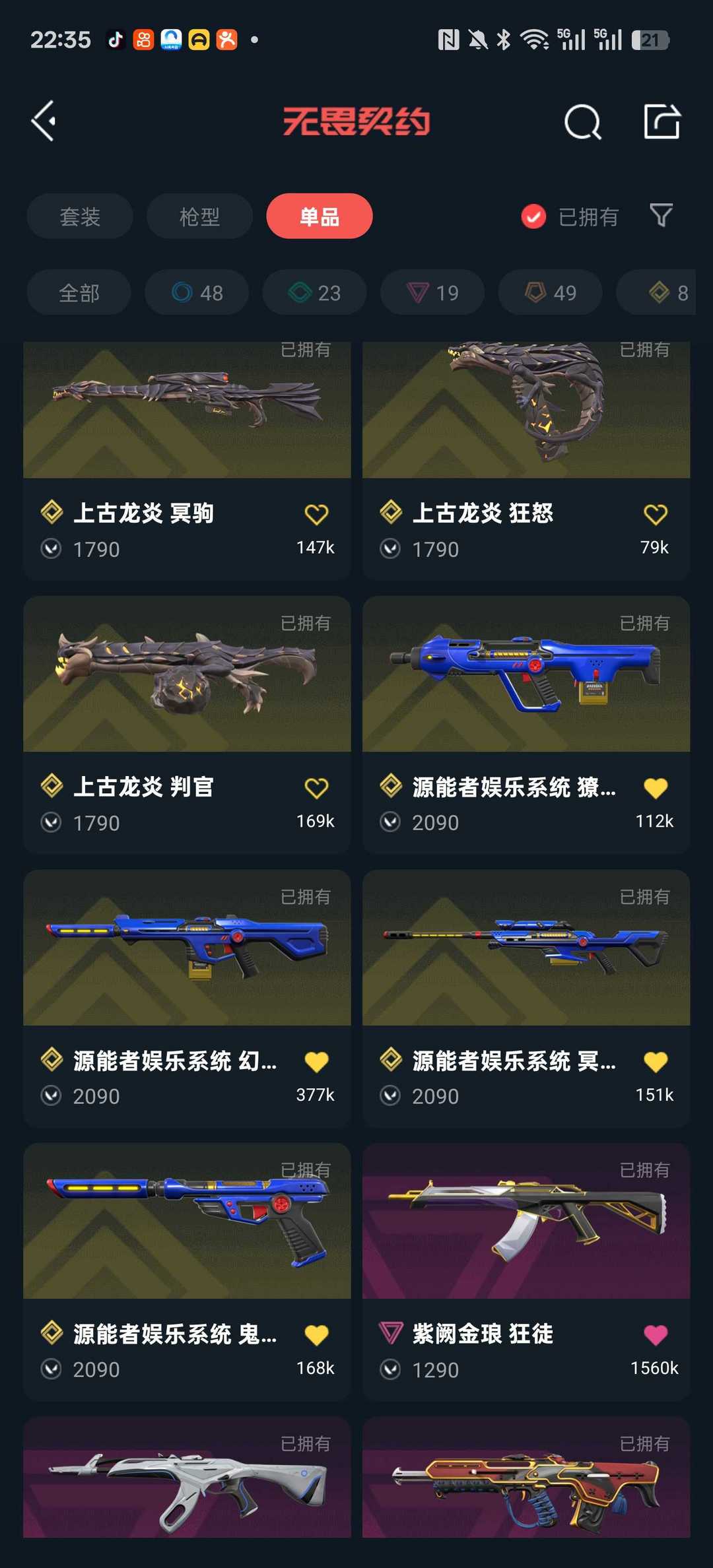
Task: Toggle the 已拥有 owned-only checkbox
Action: click(533, 216)
